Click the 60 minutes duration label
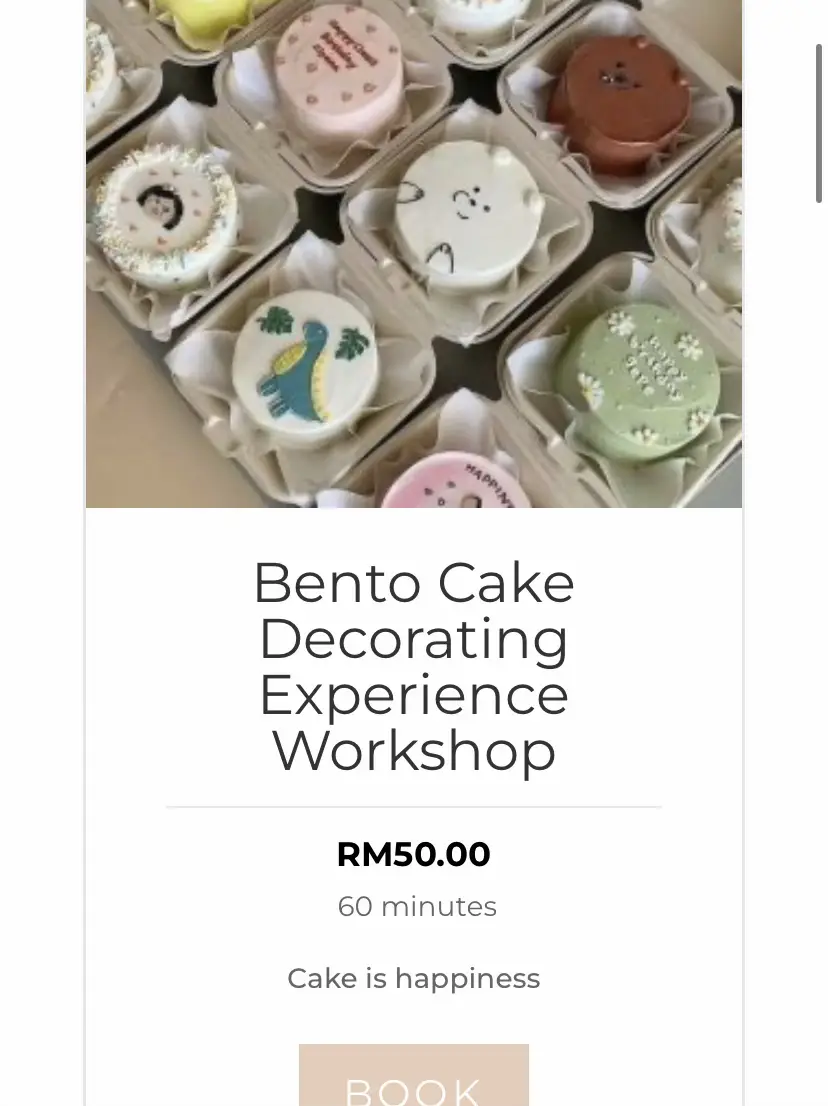 coord(416,906)
